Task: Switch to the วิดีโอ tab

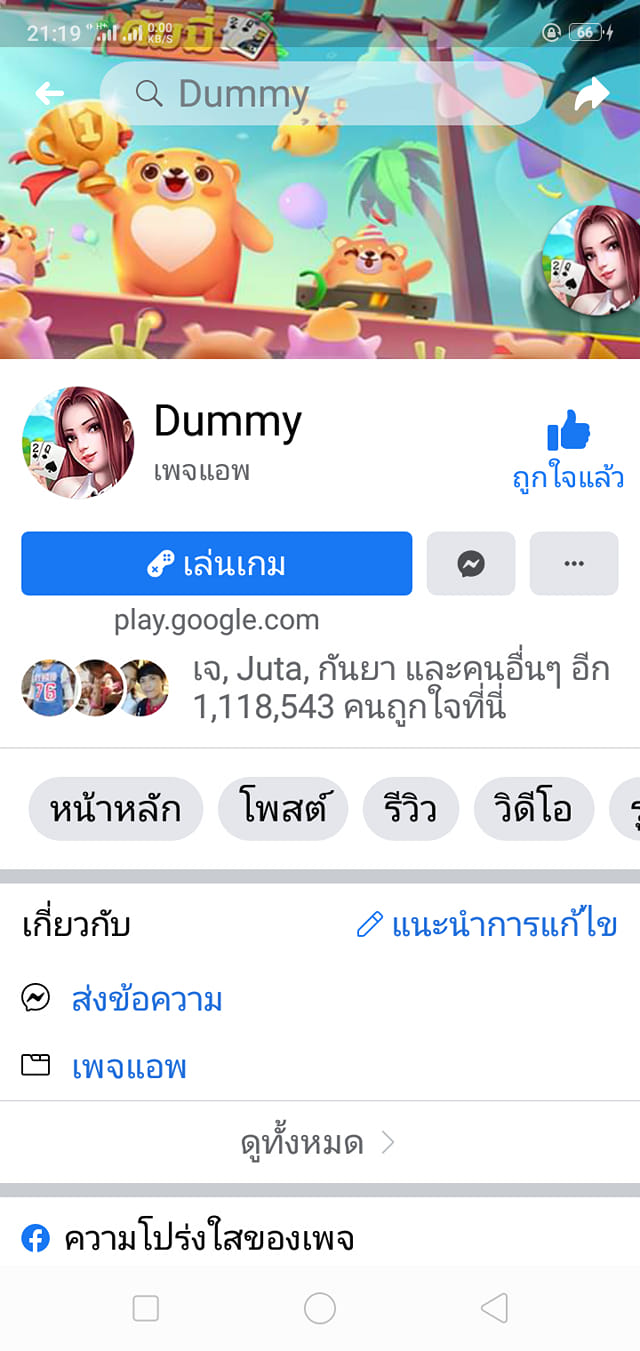Action: click(534, 808)
